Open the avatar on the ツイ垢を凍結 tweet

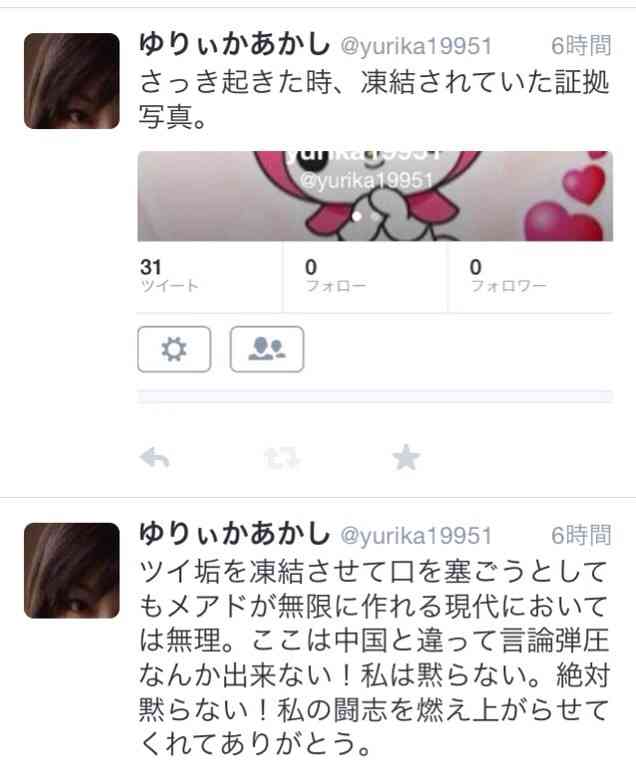[71, 570]
